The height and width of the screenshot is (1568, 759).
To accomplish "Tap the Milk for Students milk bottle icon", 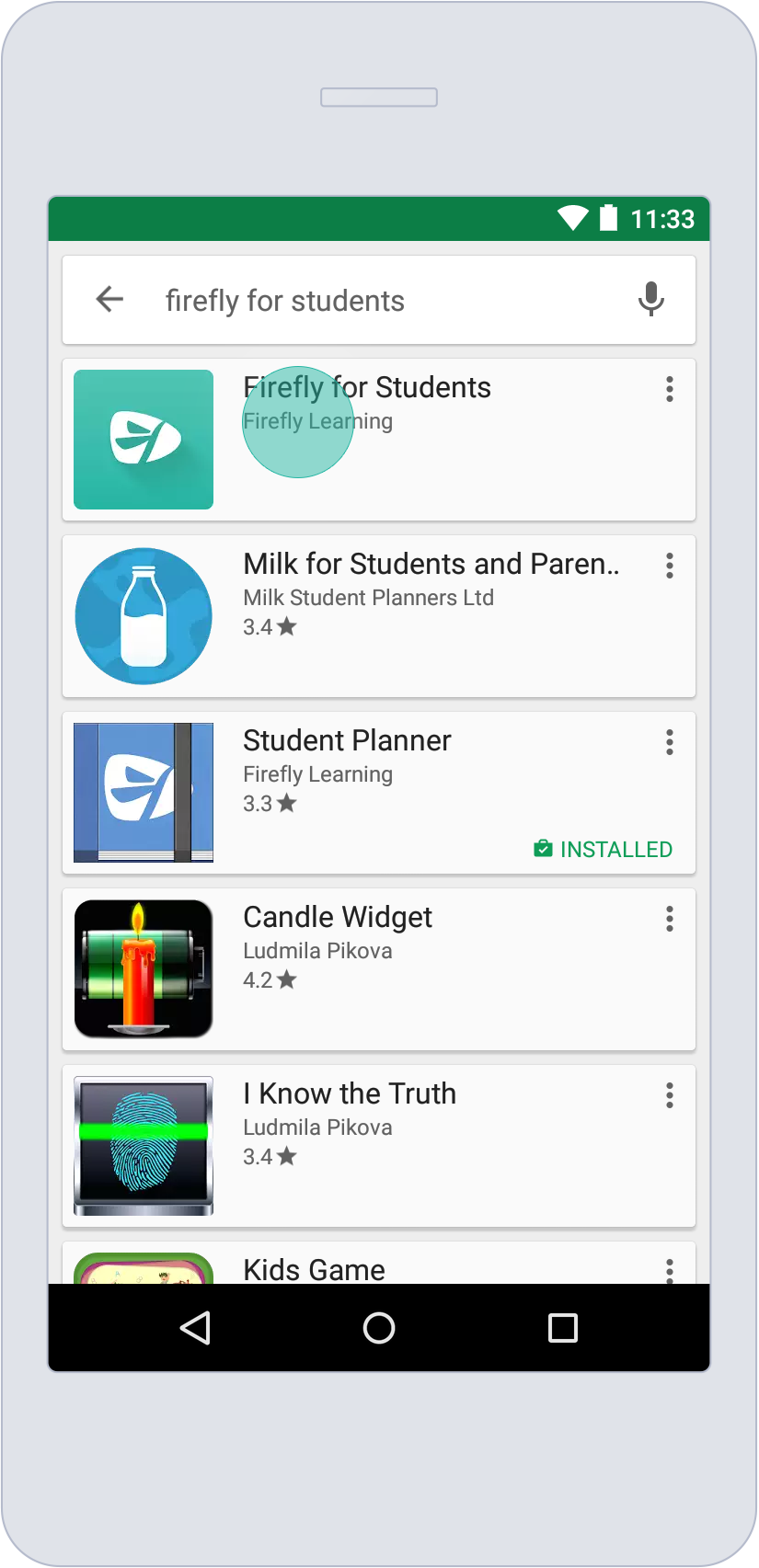I will (x=143, y=615).
